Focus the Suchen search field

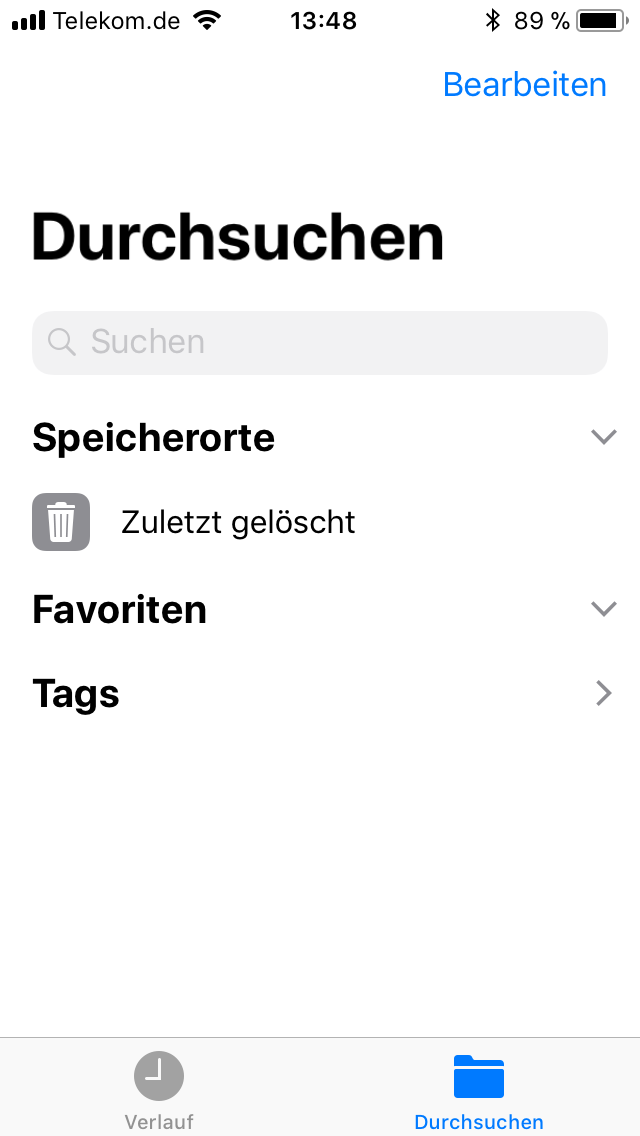(320, 343)
